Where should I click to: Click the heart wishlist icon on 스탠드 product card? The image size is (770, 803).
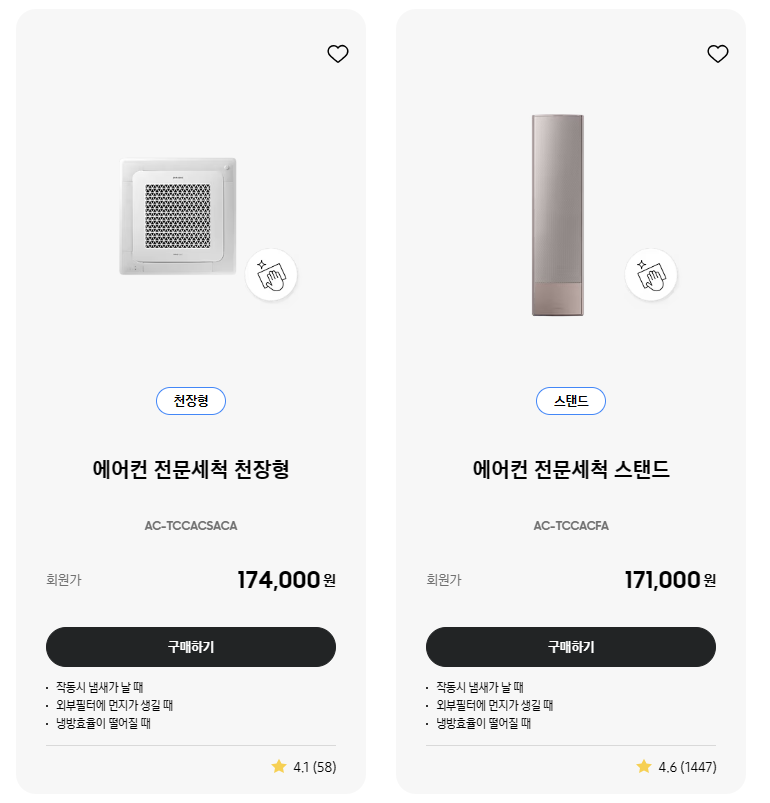[718, 54]
